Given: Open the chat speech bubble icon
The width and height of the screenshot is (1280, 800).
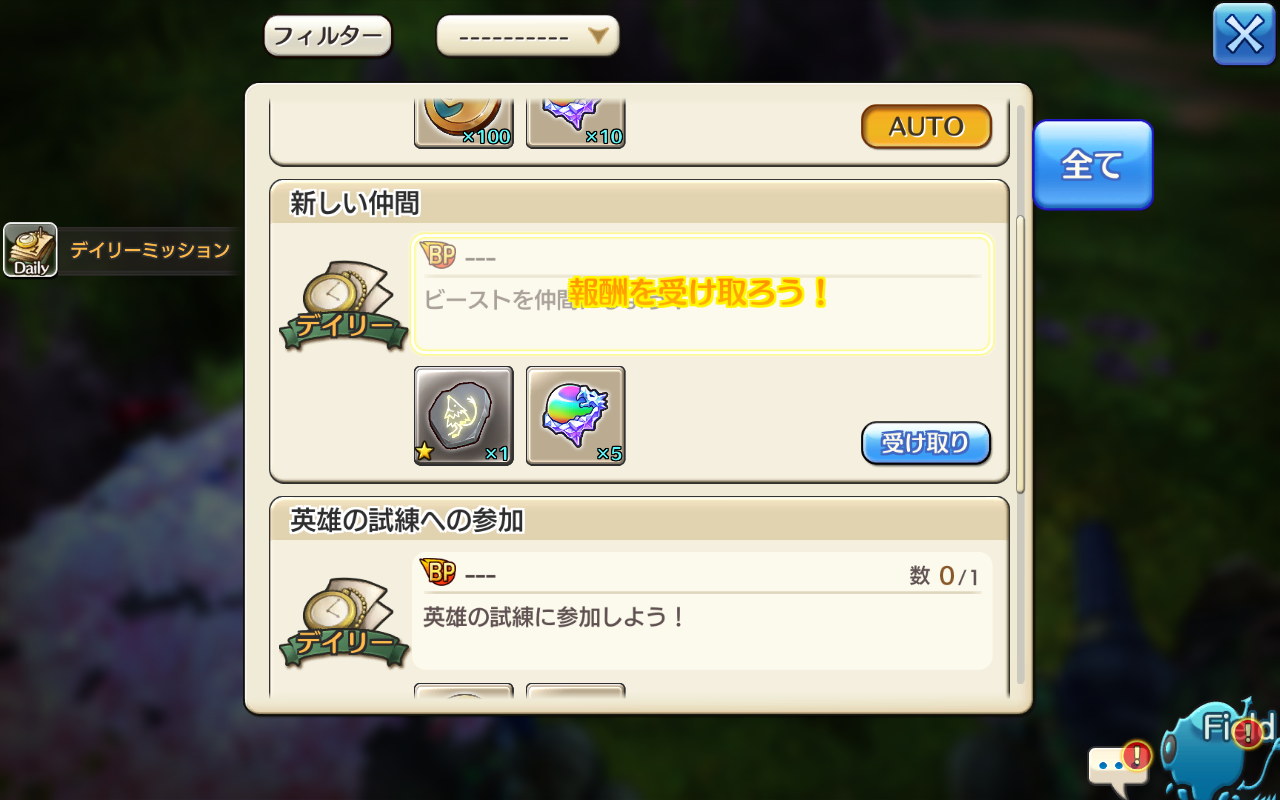Looking at the screenshot, I should click(x=1115, y=765).
